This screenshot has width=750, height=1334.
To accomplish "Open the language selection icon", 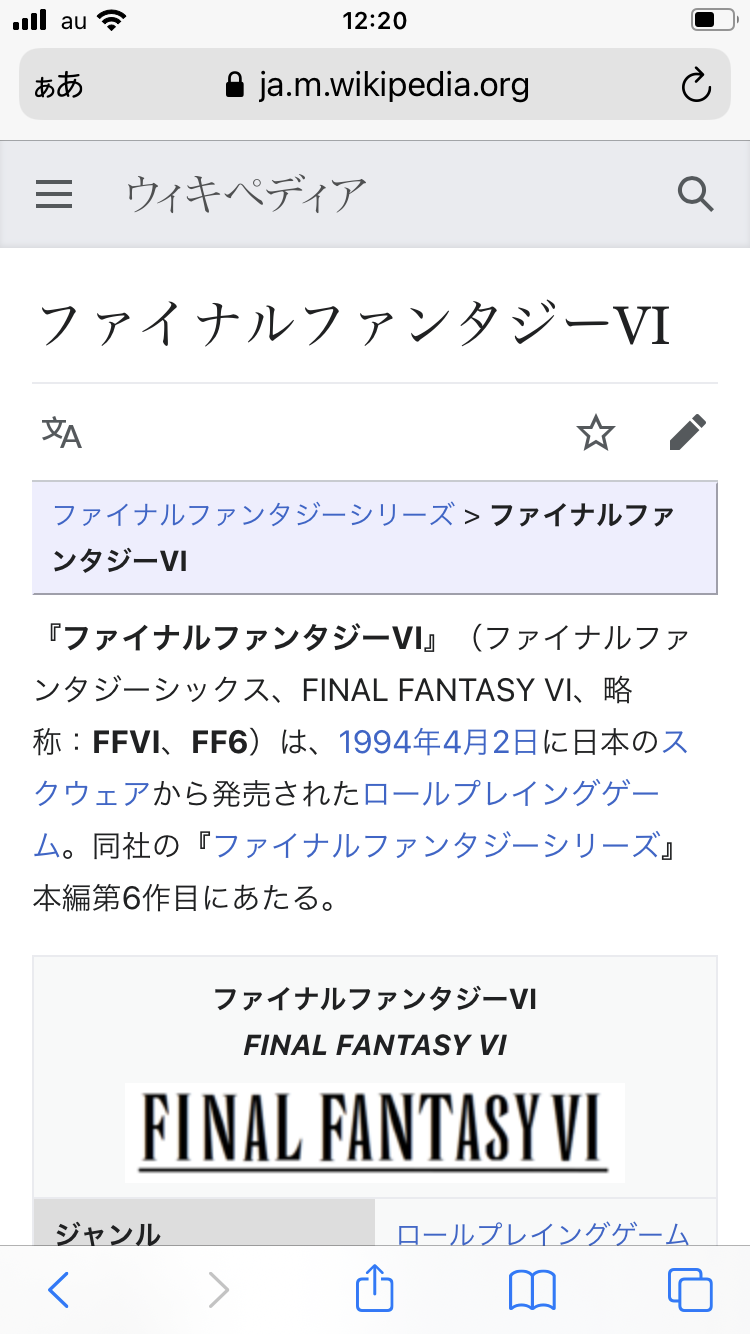I will 62,432.
